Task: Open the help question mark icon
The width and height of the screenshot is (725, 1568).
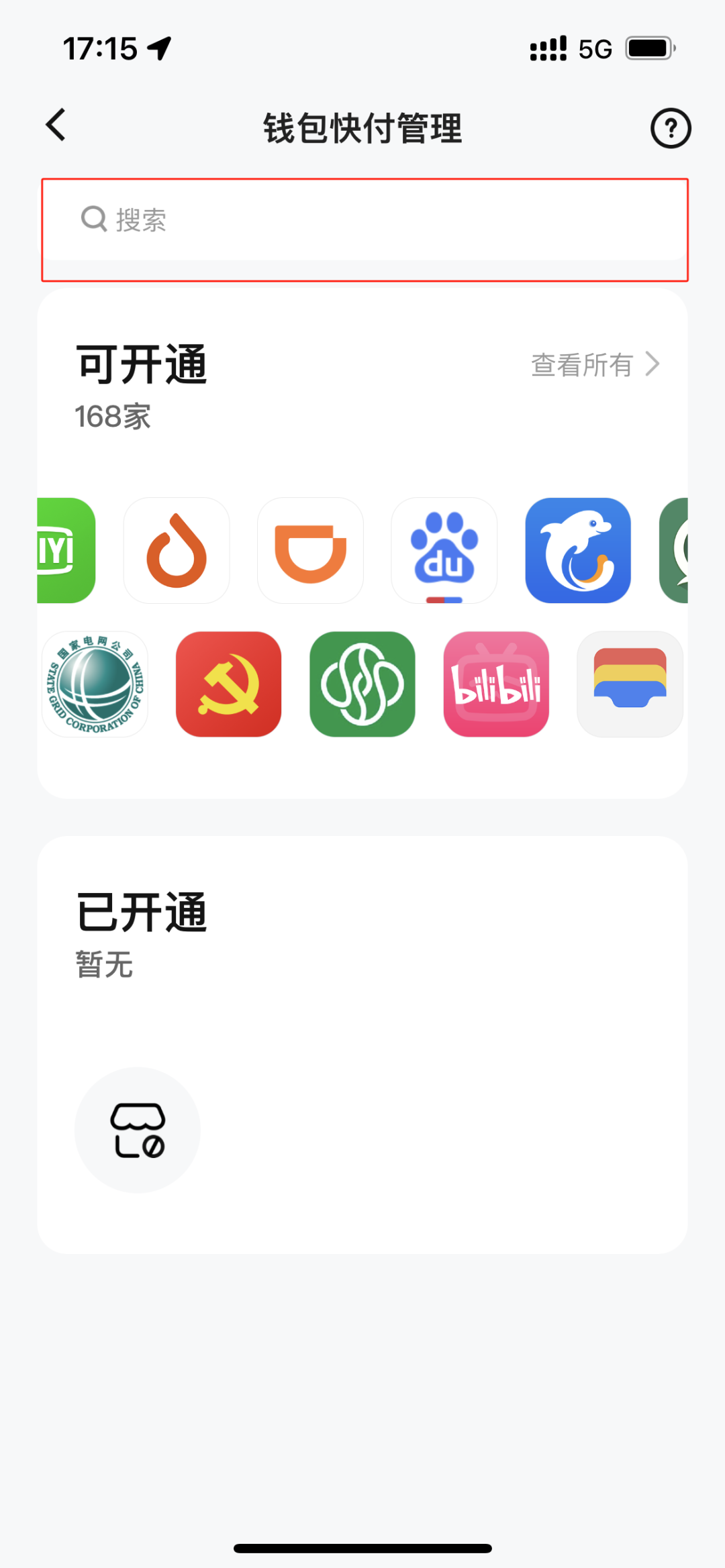Action: [x=670, y=127]
